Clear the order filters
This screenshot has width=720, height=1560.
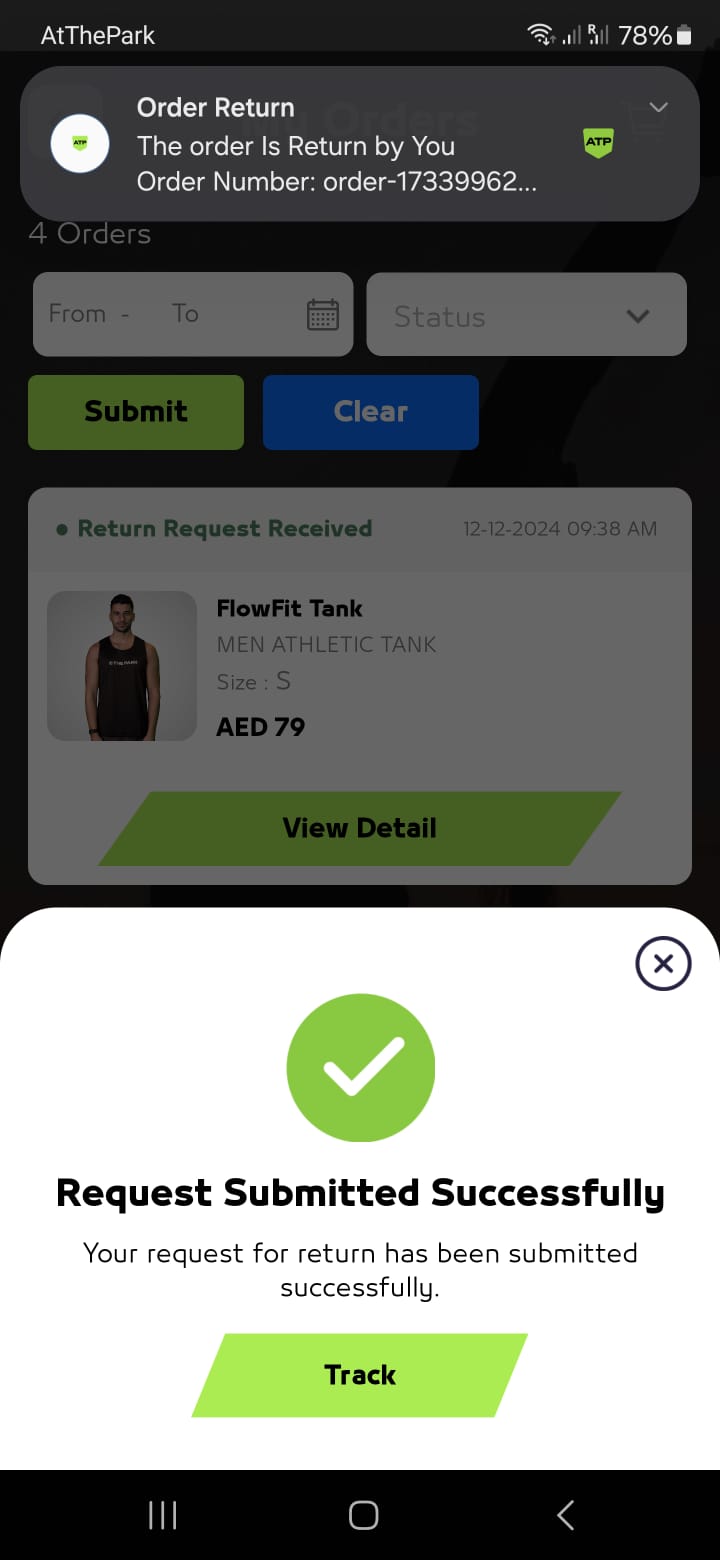tap(370, 412)
